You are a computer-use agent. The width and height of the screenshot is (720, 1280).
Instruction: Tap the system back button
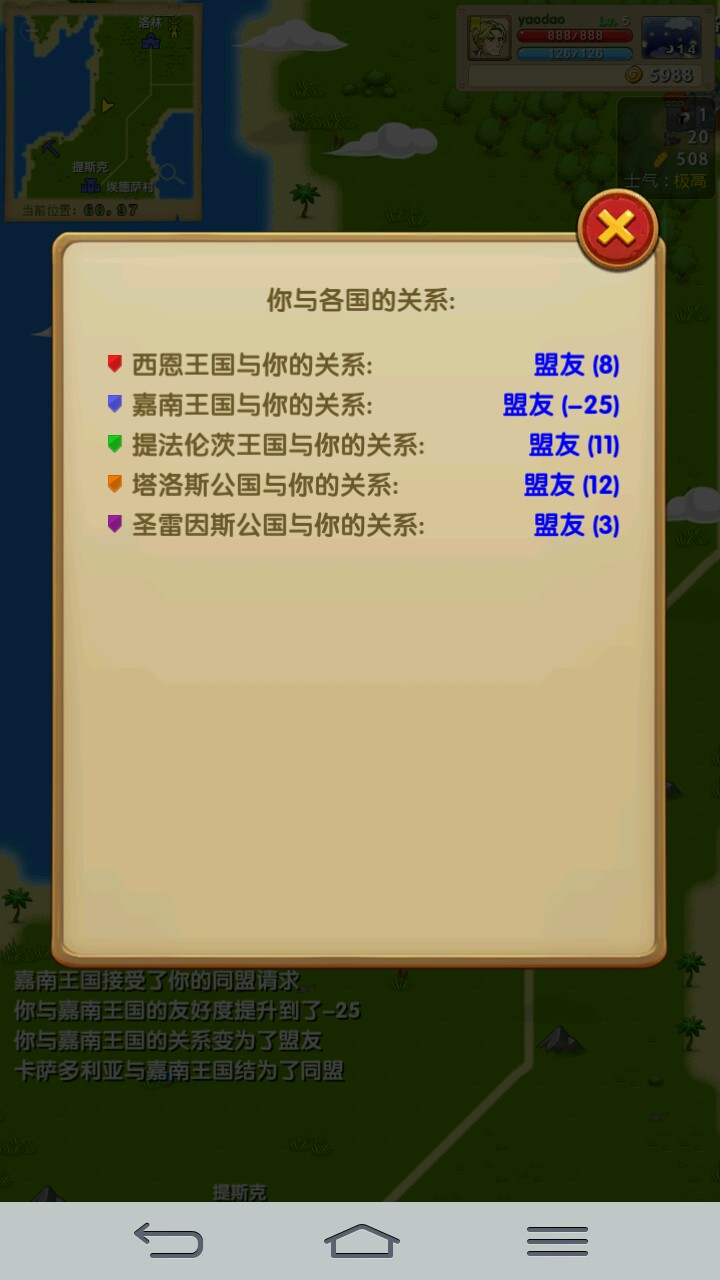pyautogui.click(x=168, y=1241)
